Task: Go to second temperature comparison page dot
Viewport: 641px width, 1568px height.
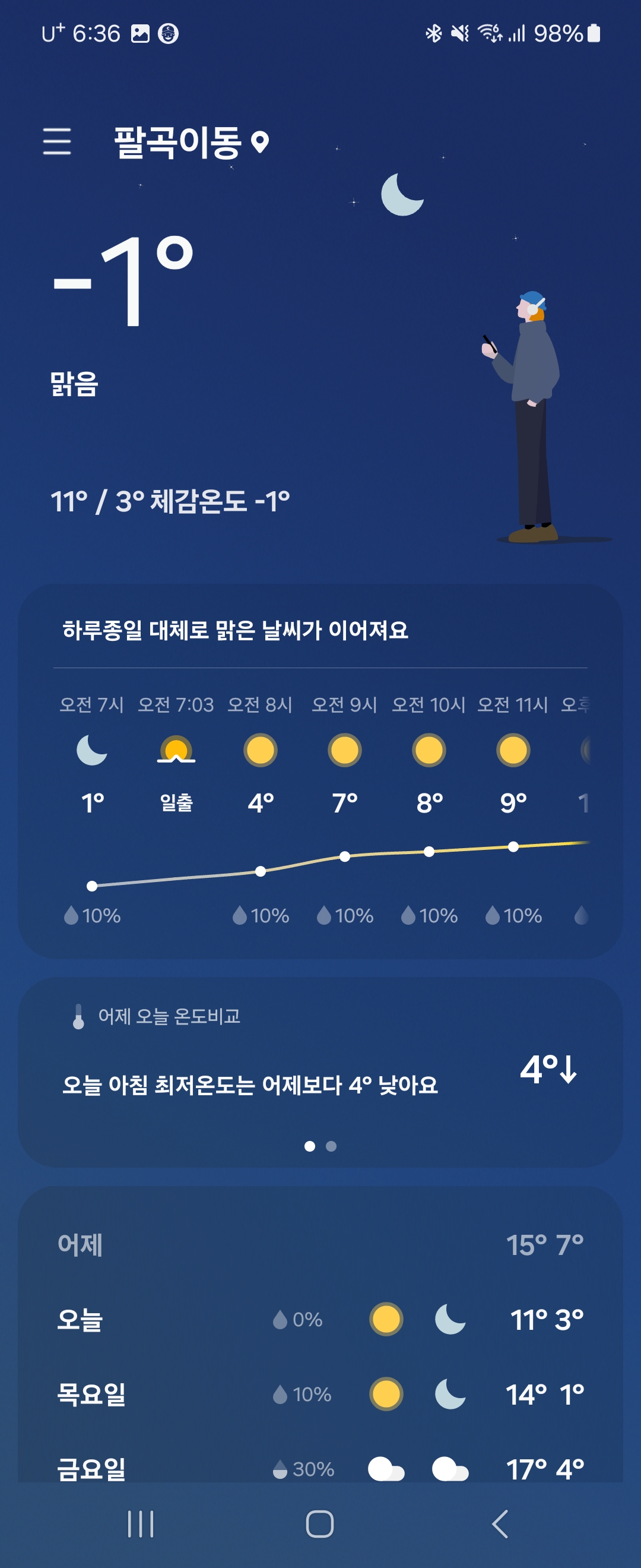Action: pos(331,1146)
